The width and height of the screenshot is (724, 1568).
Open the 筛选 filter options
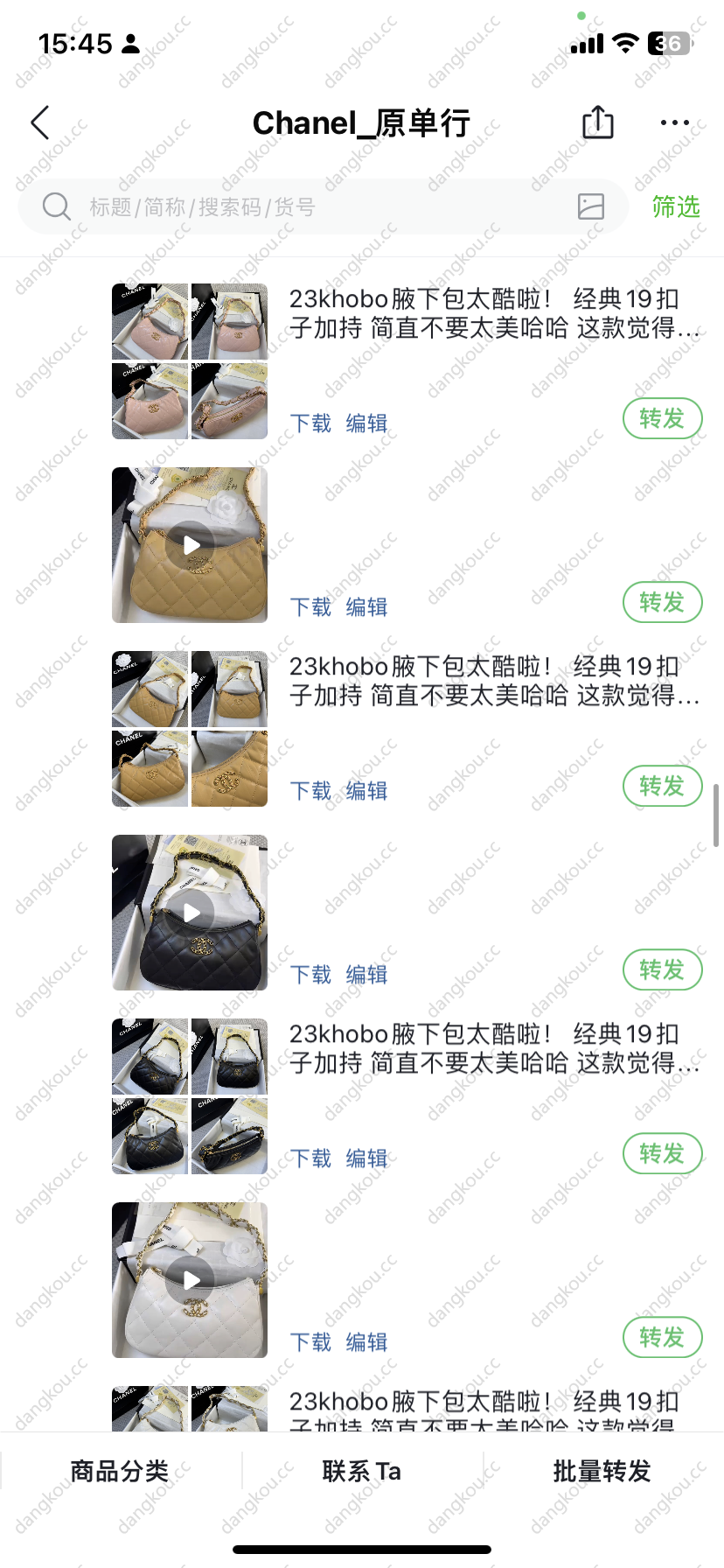click(x=676, y=207)
